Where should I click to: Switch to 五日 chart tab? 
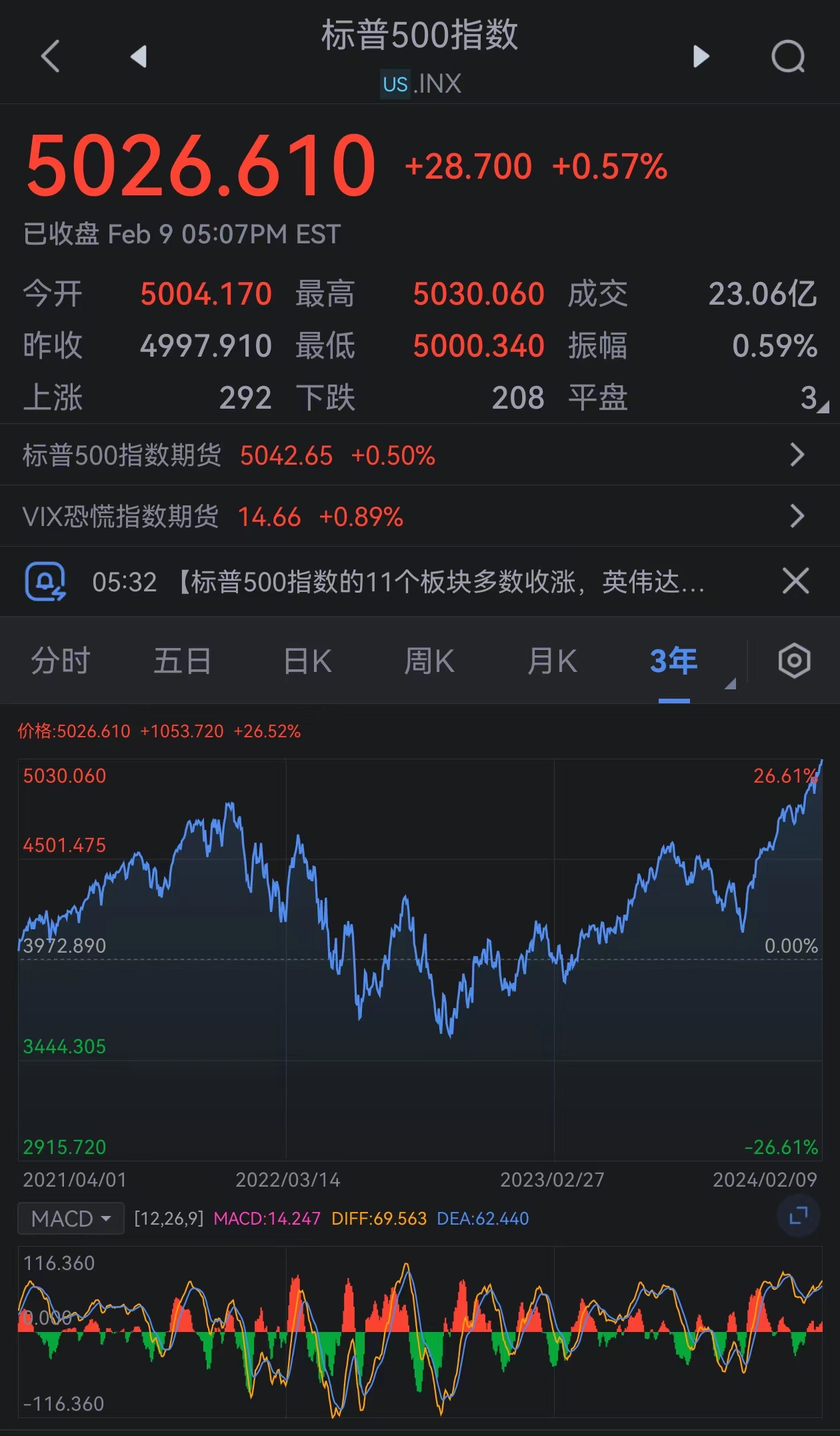pyautogui.click(x=182, y=661)
